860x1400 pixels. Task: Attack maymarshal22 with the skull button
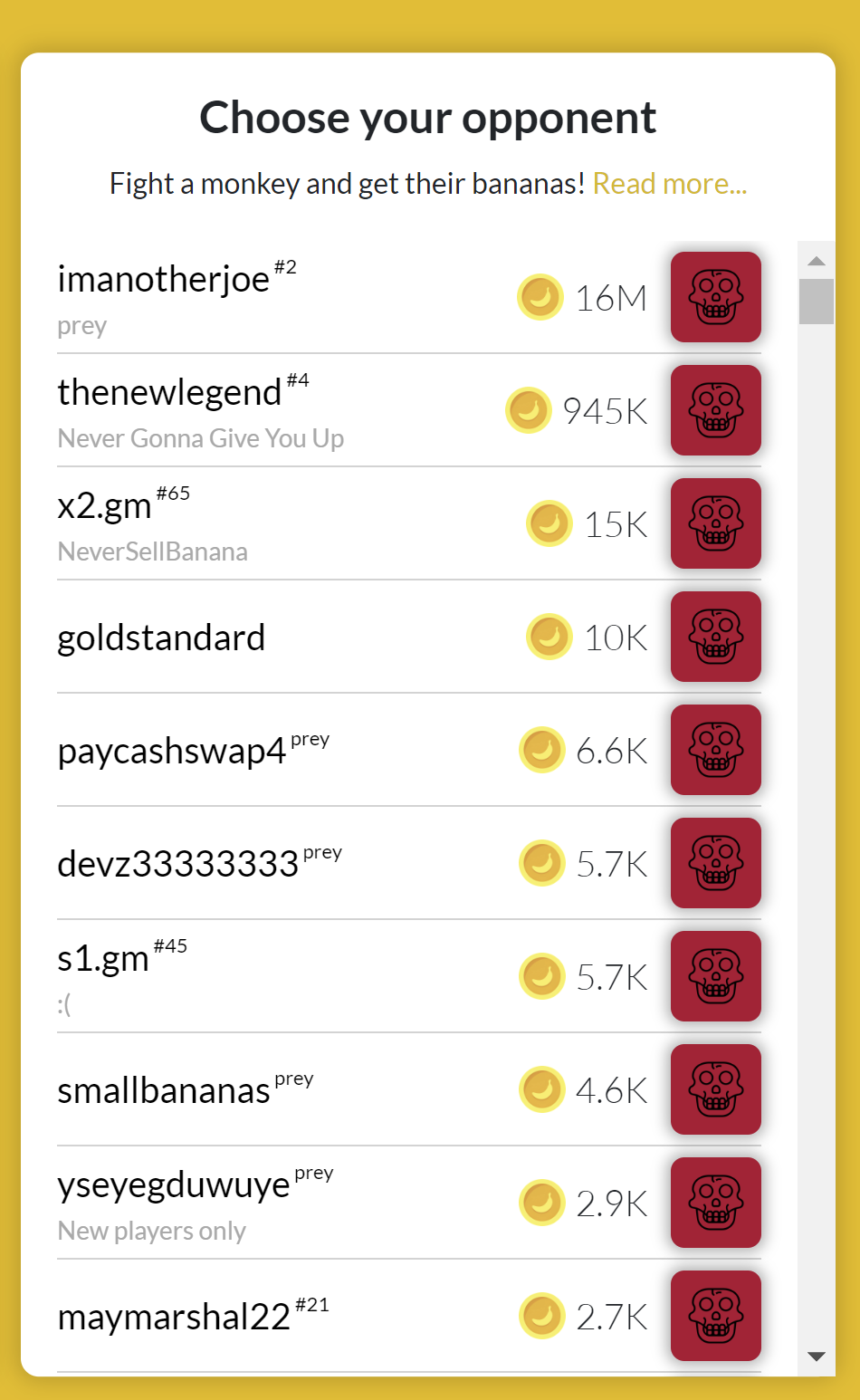coord(715,1316)
